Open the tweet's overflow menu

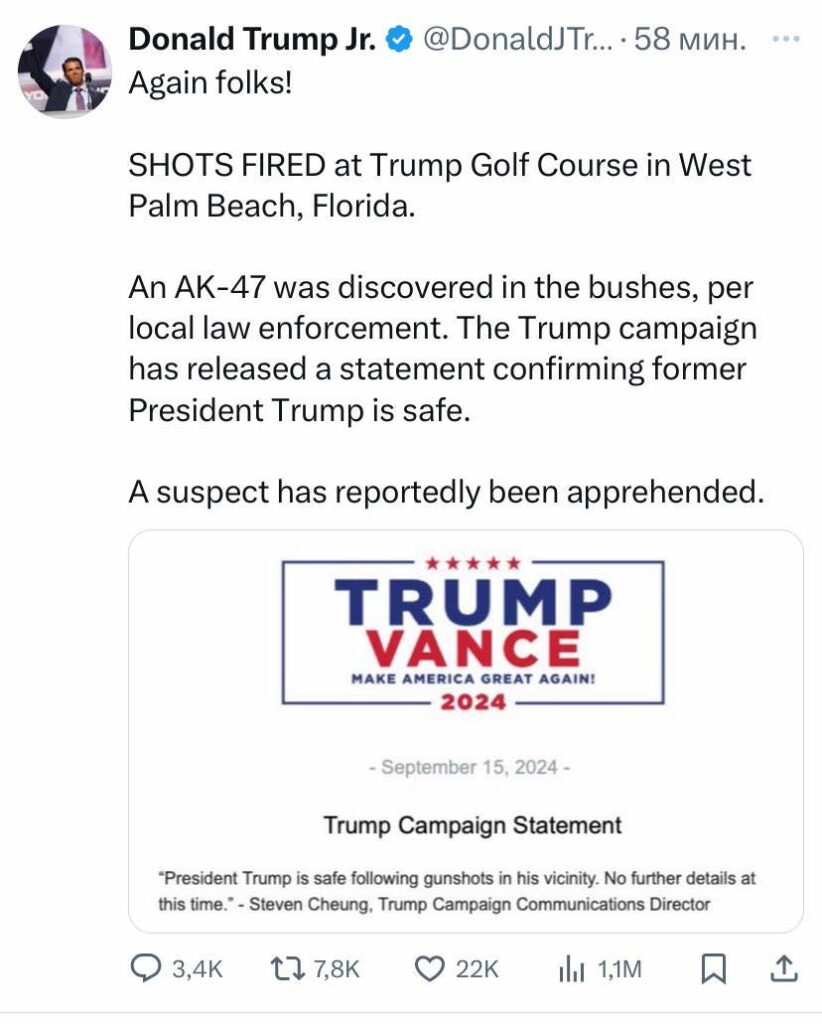click(x=787, y=39)
